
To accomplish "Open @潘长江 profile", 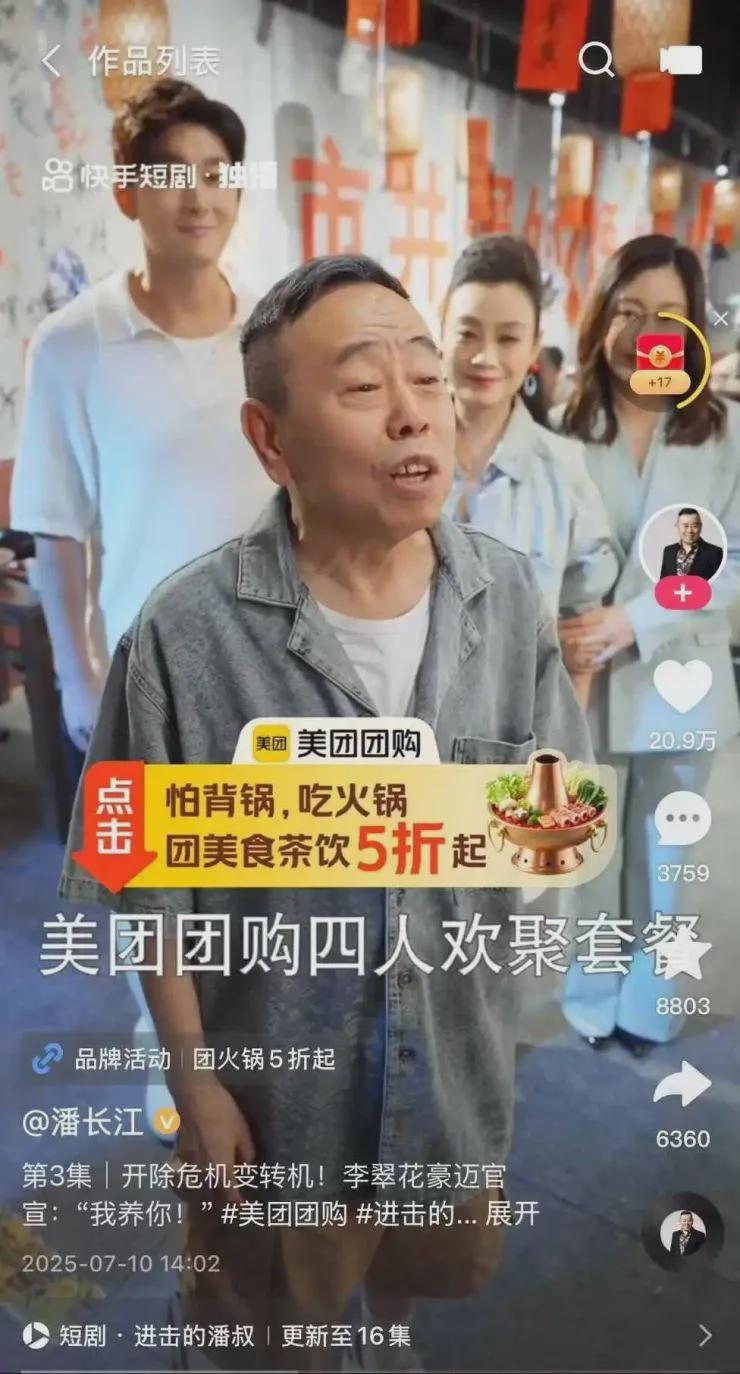I will tap(84, 1121).
